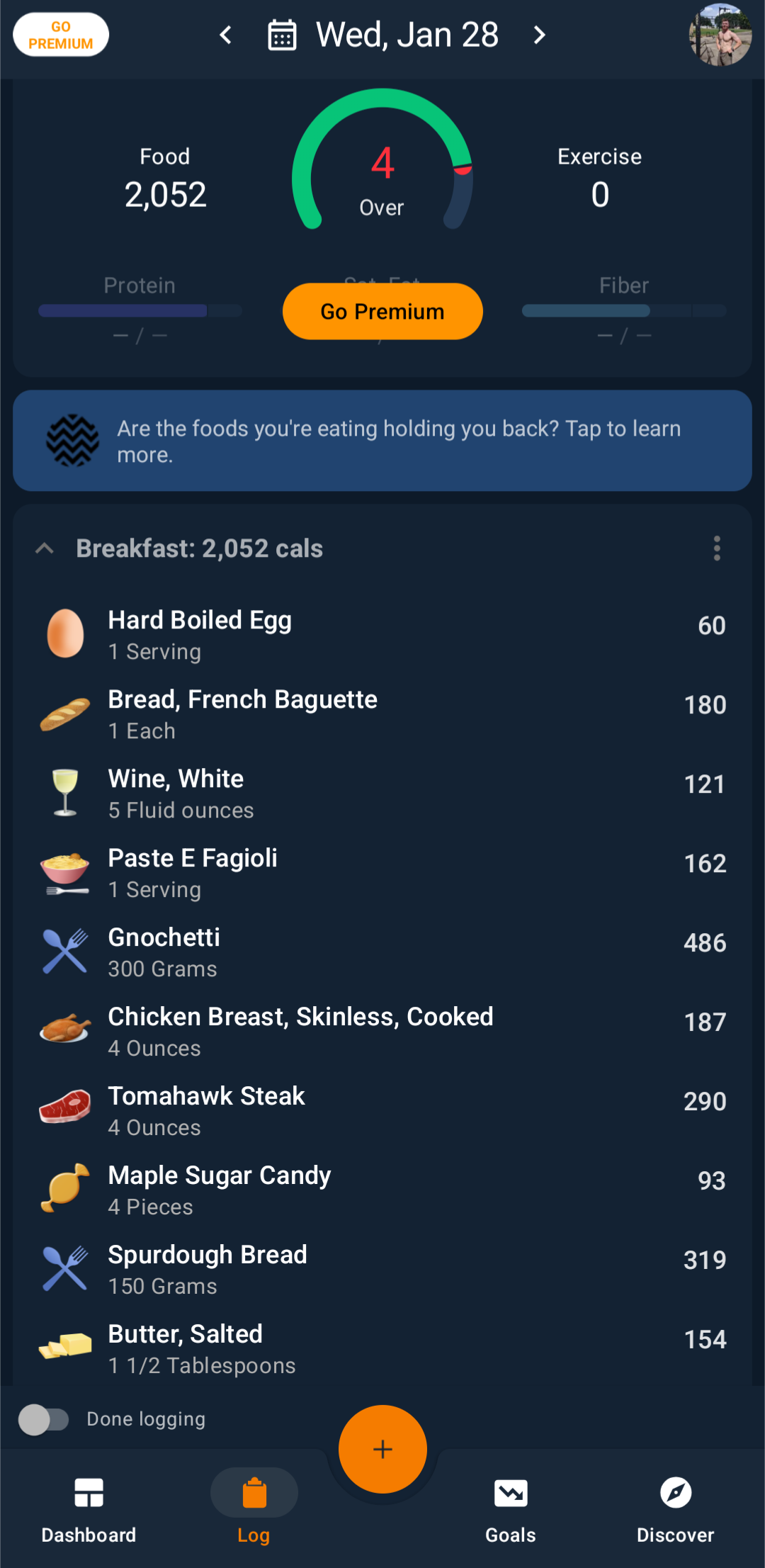Tap the small Go Premium badge
This screenshot has width=765, height=1568.
pos(61,35)
